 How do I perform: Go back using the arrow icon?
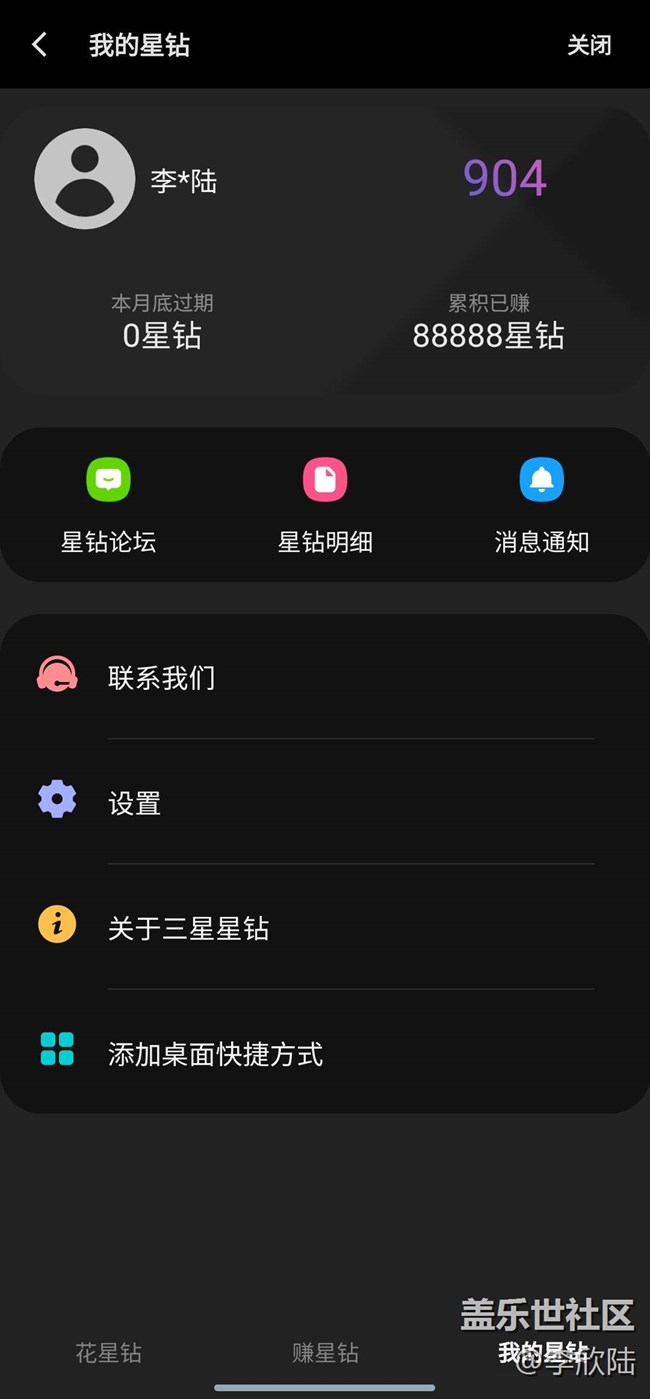click(x=39, y=45)
